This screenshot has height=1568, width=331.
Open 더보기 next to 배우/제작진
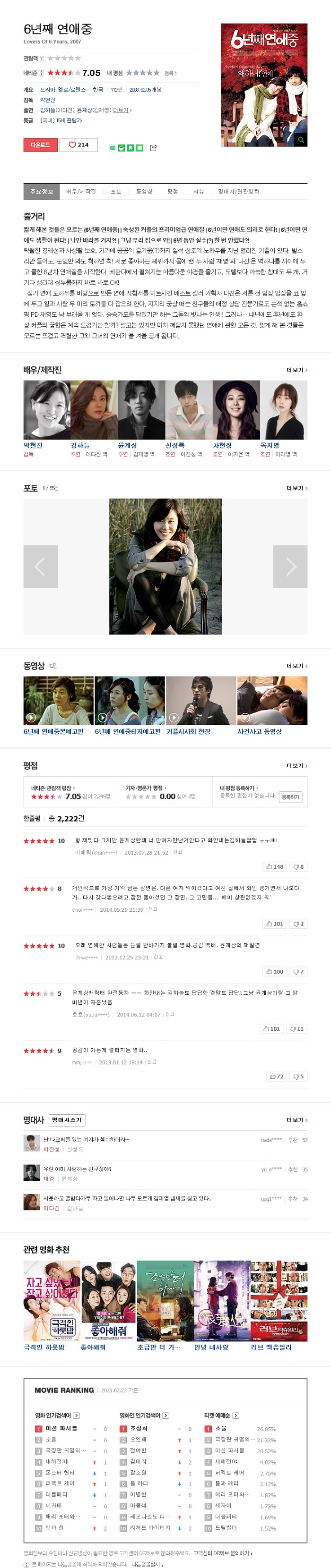tap(297, 370)
